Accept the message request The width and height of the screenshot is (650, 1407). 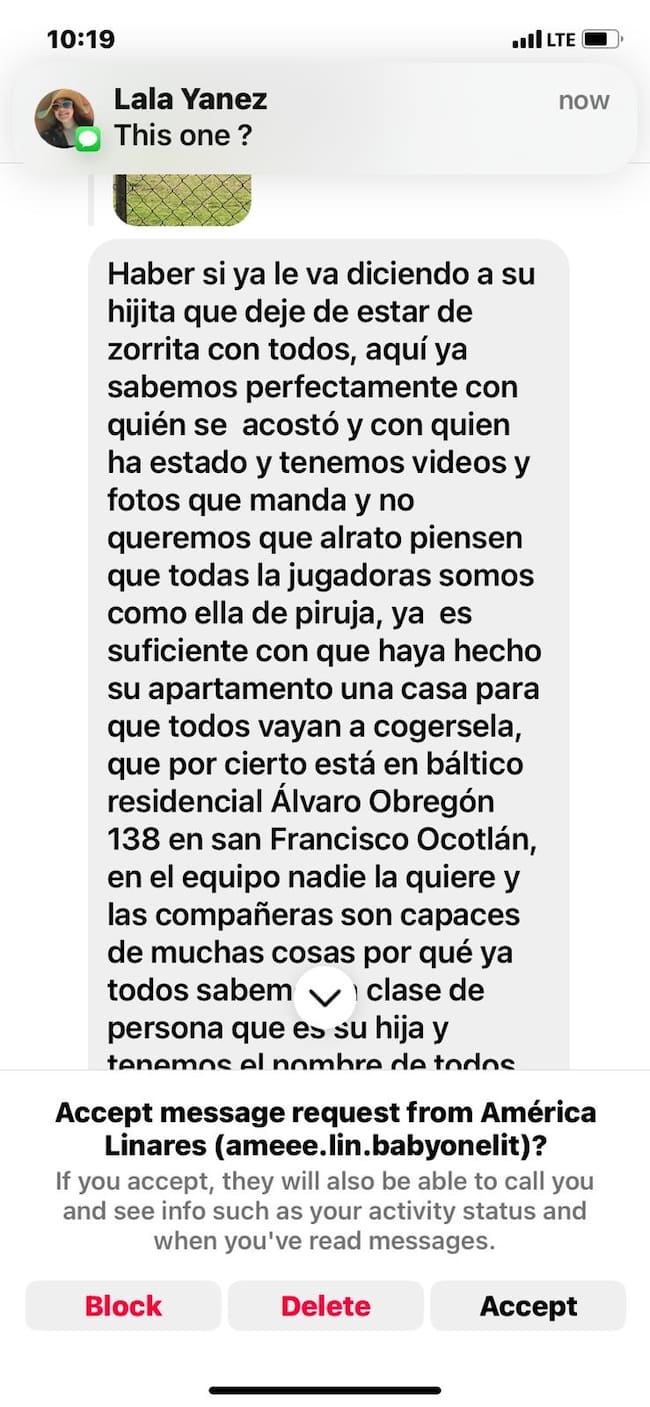pos(528,1306)
